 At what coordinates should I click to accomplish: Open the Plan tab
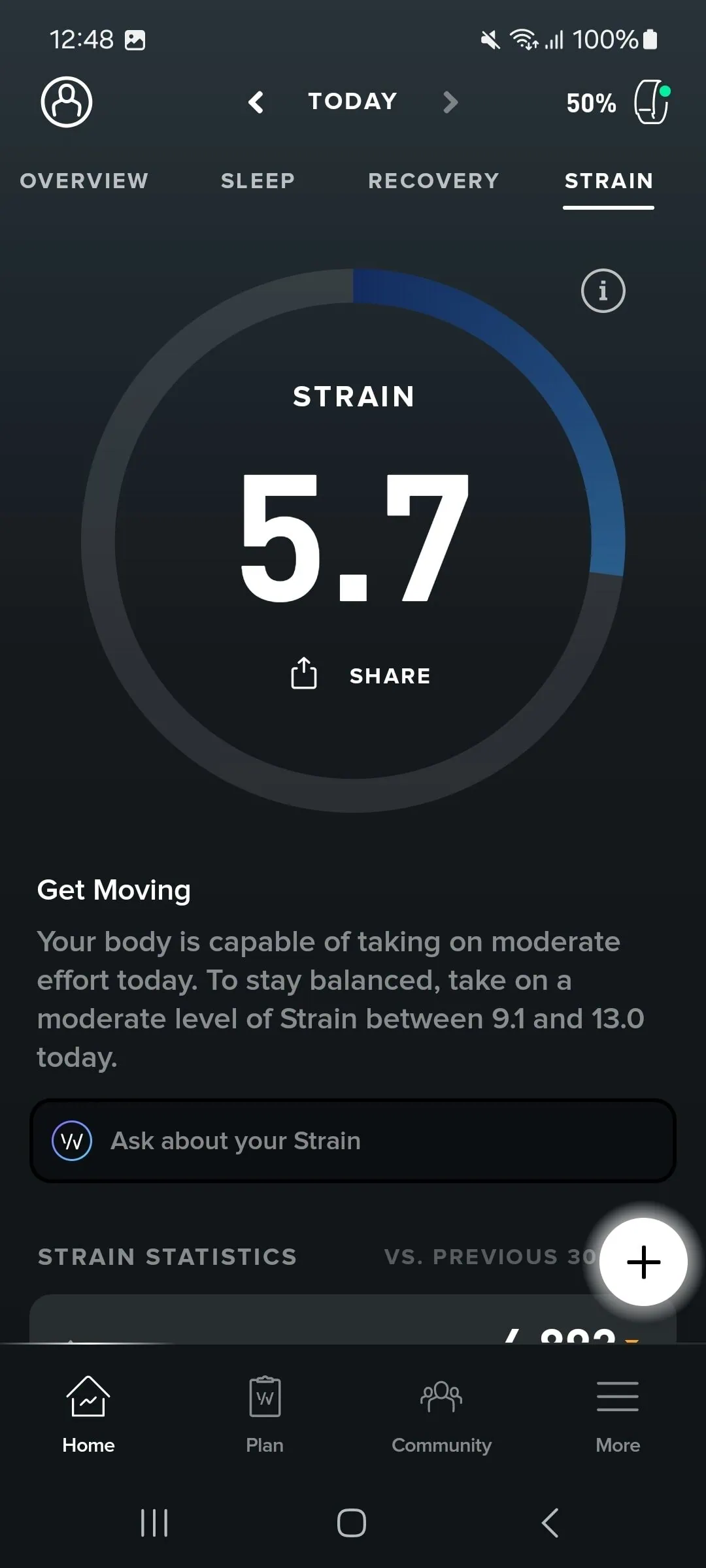pyautogui.click(x=265, y=1413)
